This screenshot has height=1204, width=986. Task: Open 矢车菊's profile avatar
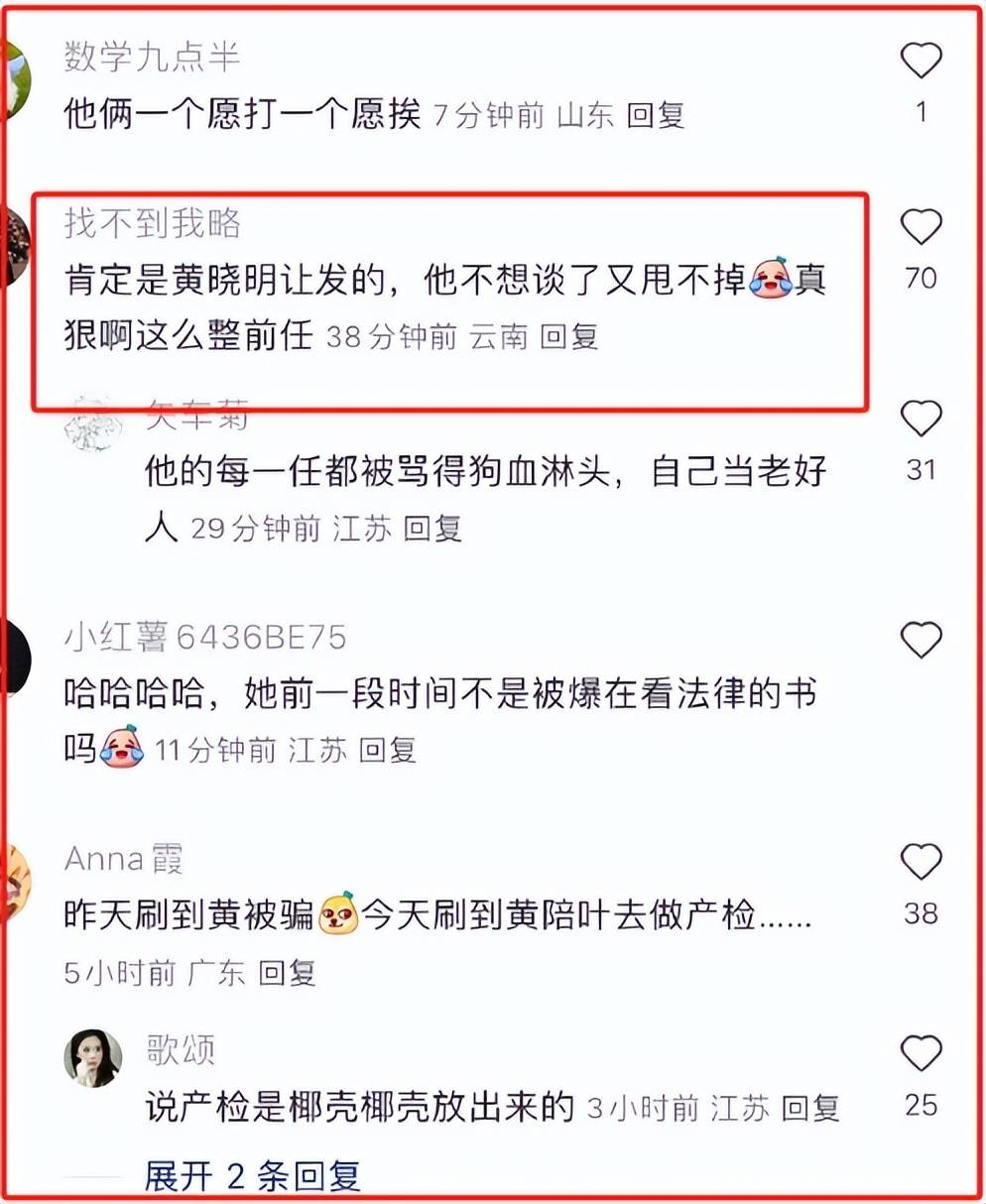[93, 423]
